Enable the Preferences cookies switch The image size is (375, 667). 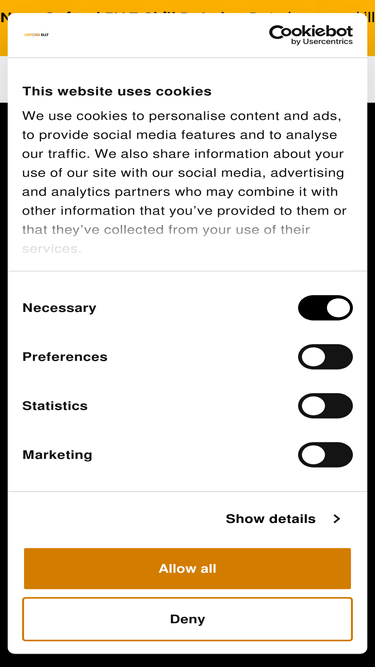(325, 356)
